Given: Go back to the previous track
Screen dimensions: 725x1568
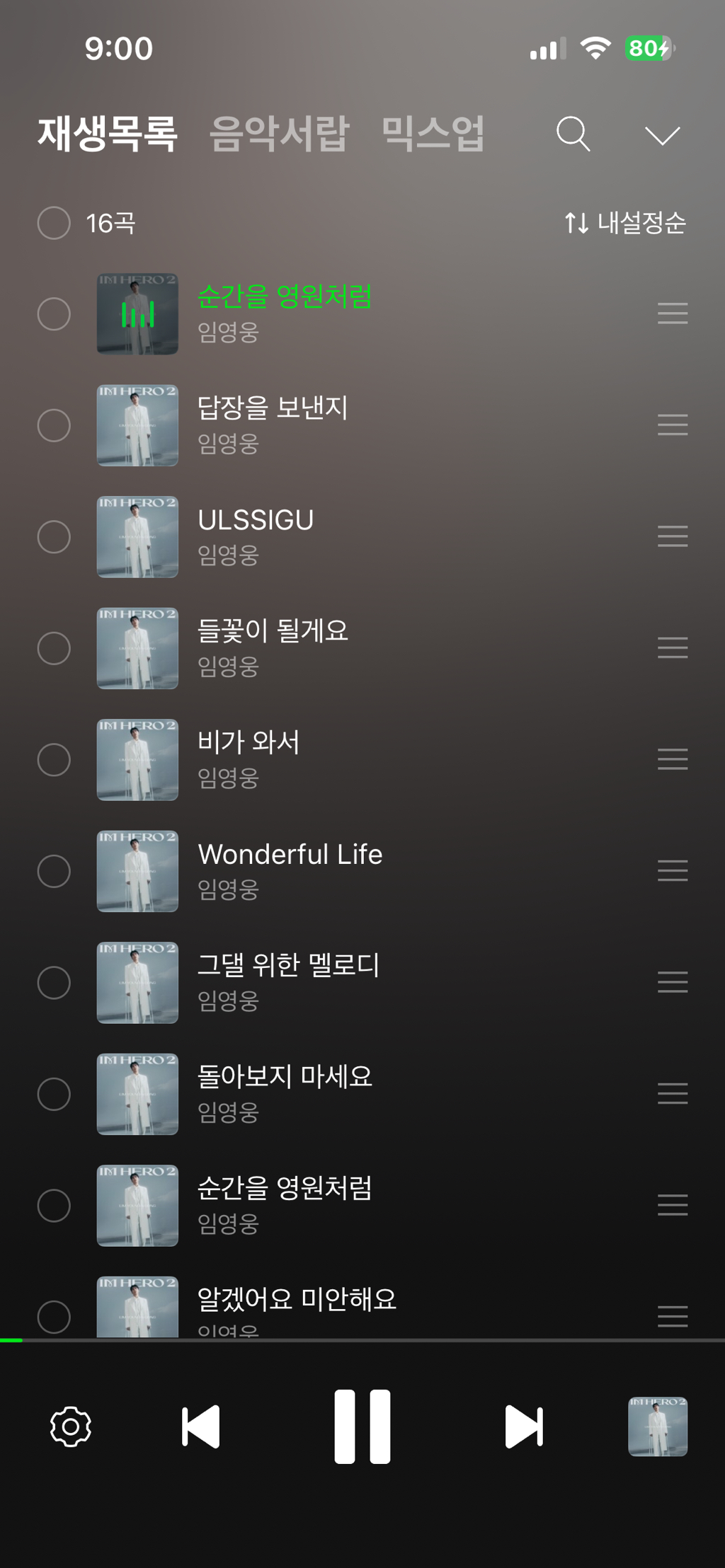Looking at the screenshot, I should click(x=201, y=1426).
